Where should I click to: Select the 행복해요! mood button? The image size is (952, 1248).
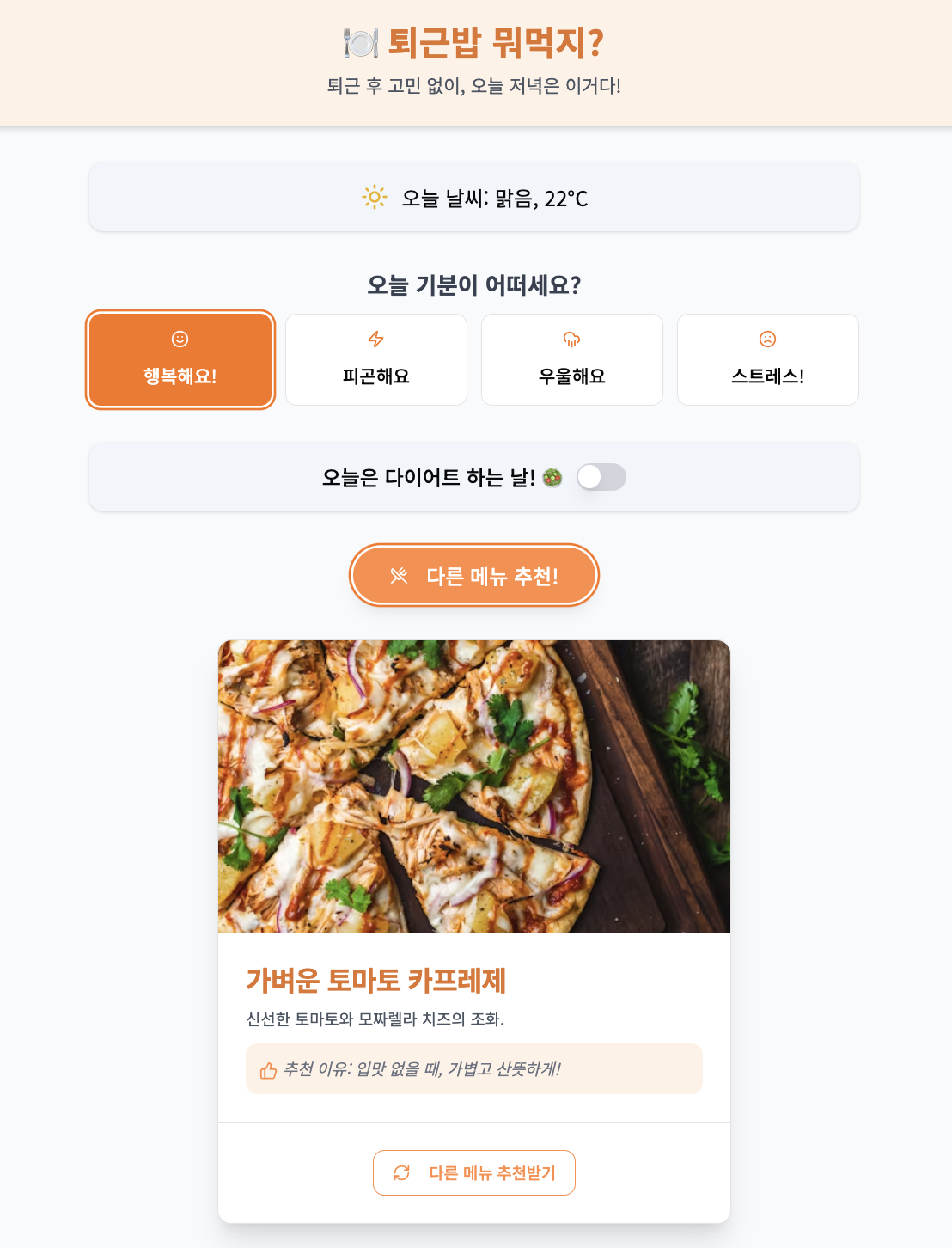(x=180, y=359)
